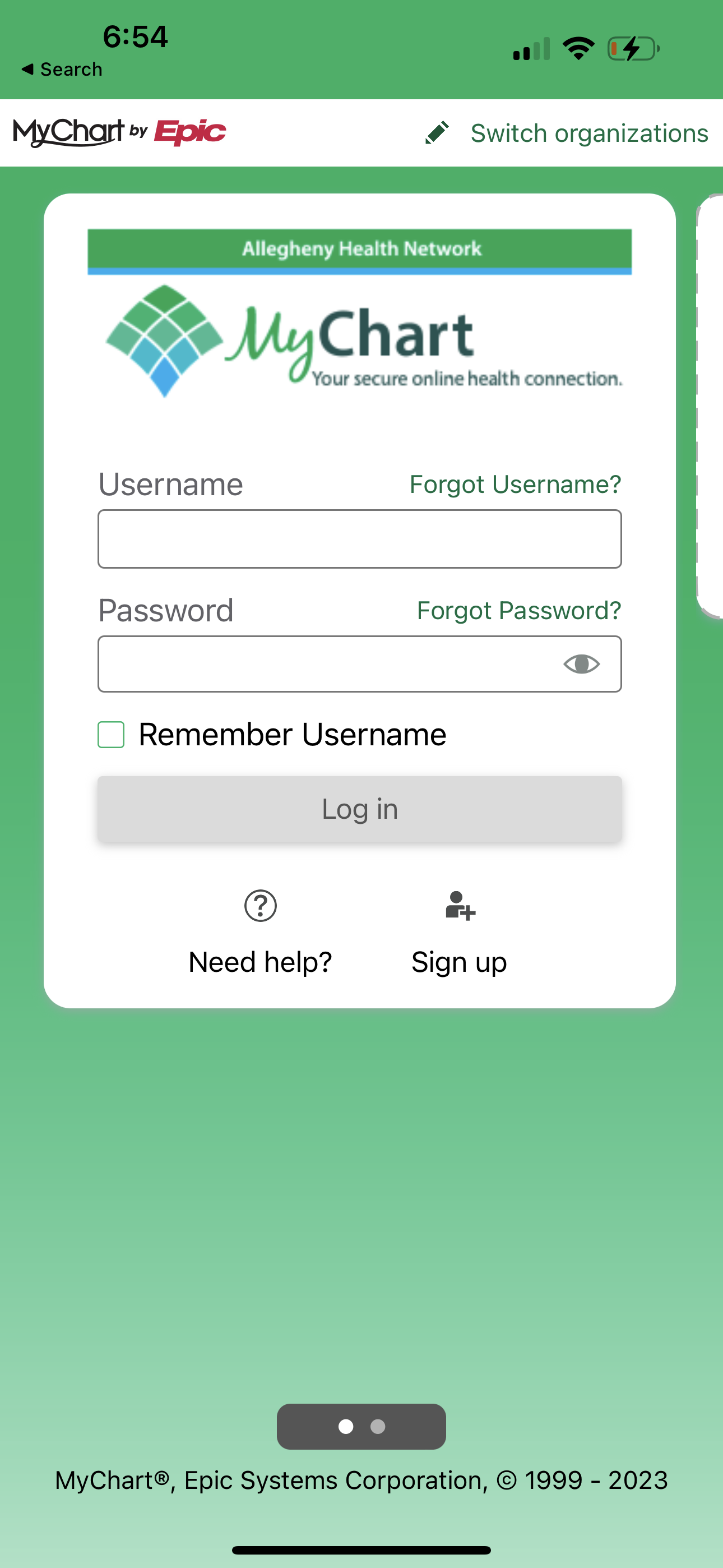Click the MyChart by Epic logo
The height and width of the screenshot is (1568, 723).
(x=119, y=131)
